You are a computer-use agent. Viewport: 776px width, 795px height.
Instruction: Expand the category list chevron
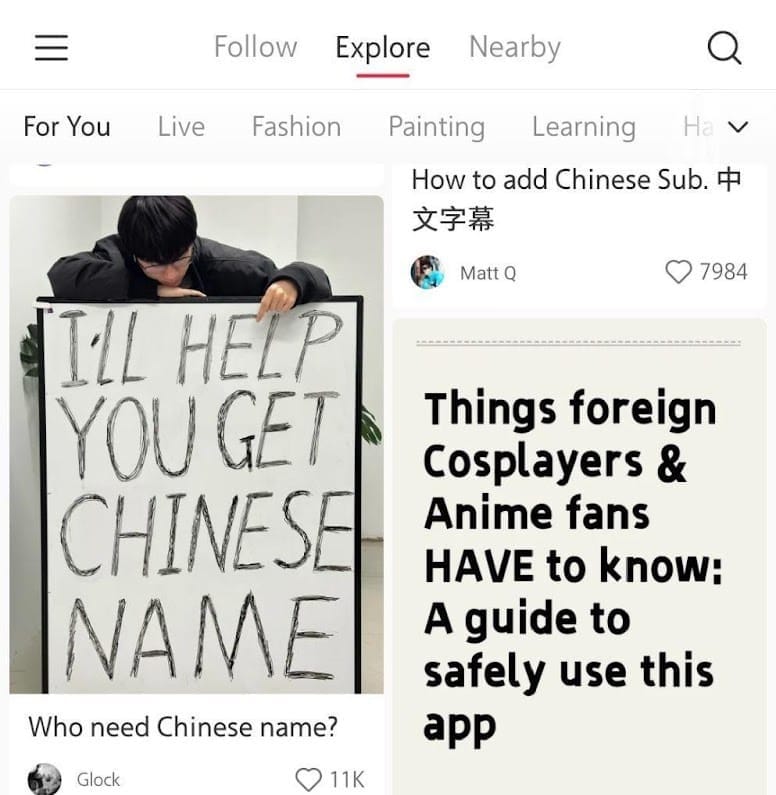(x=738, y=127)
